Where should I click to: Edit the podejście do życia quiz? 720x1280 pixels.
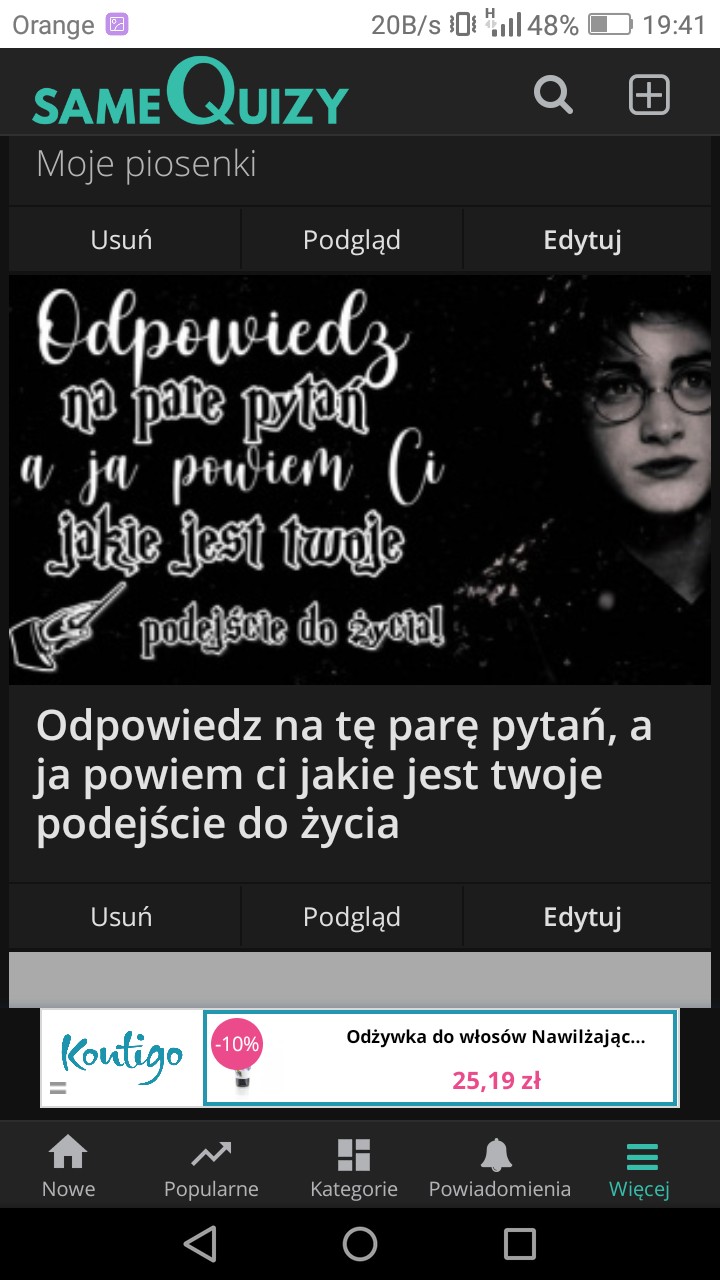[x=583, y=917]
